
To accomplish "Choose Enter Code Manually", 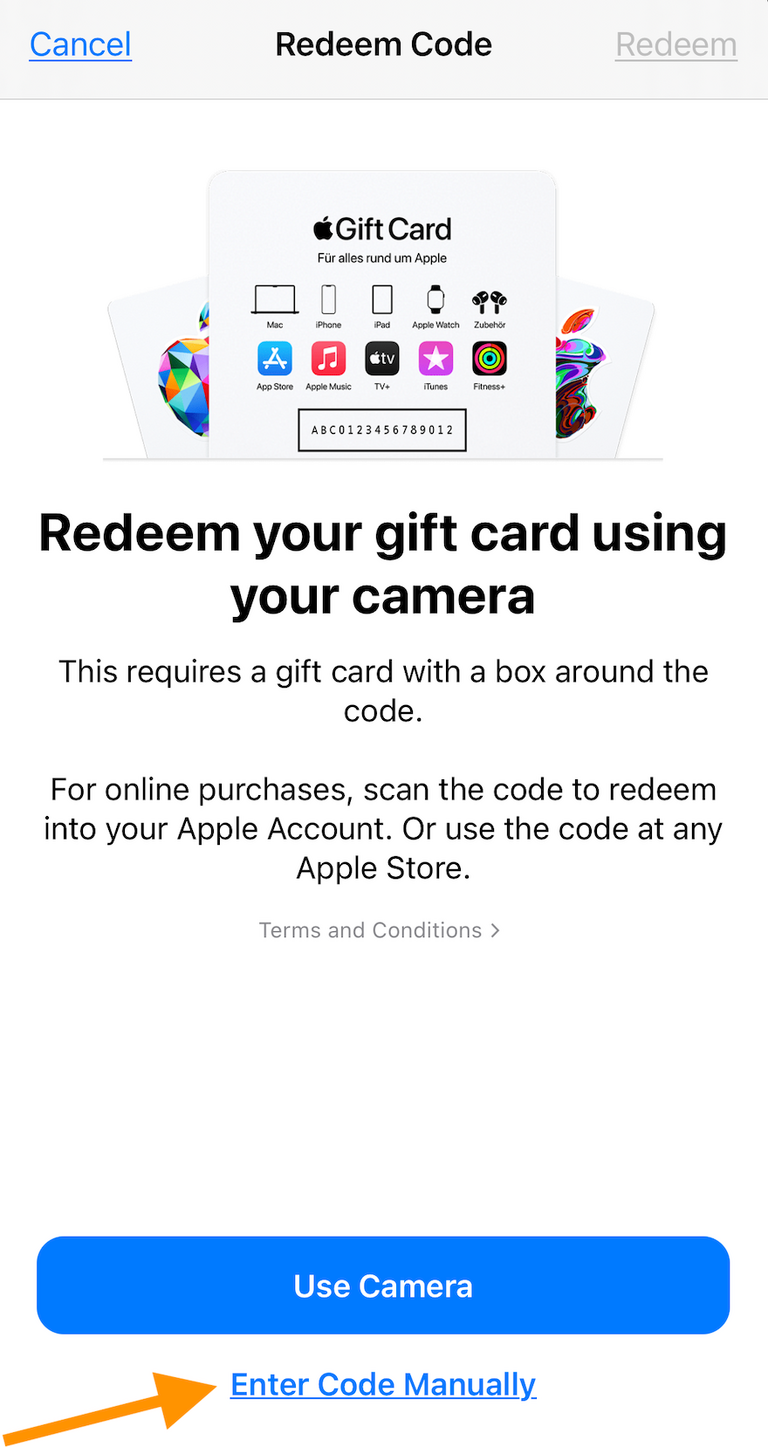I will point(383,1385).
